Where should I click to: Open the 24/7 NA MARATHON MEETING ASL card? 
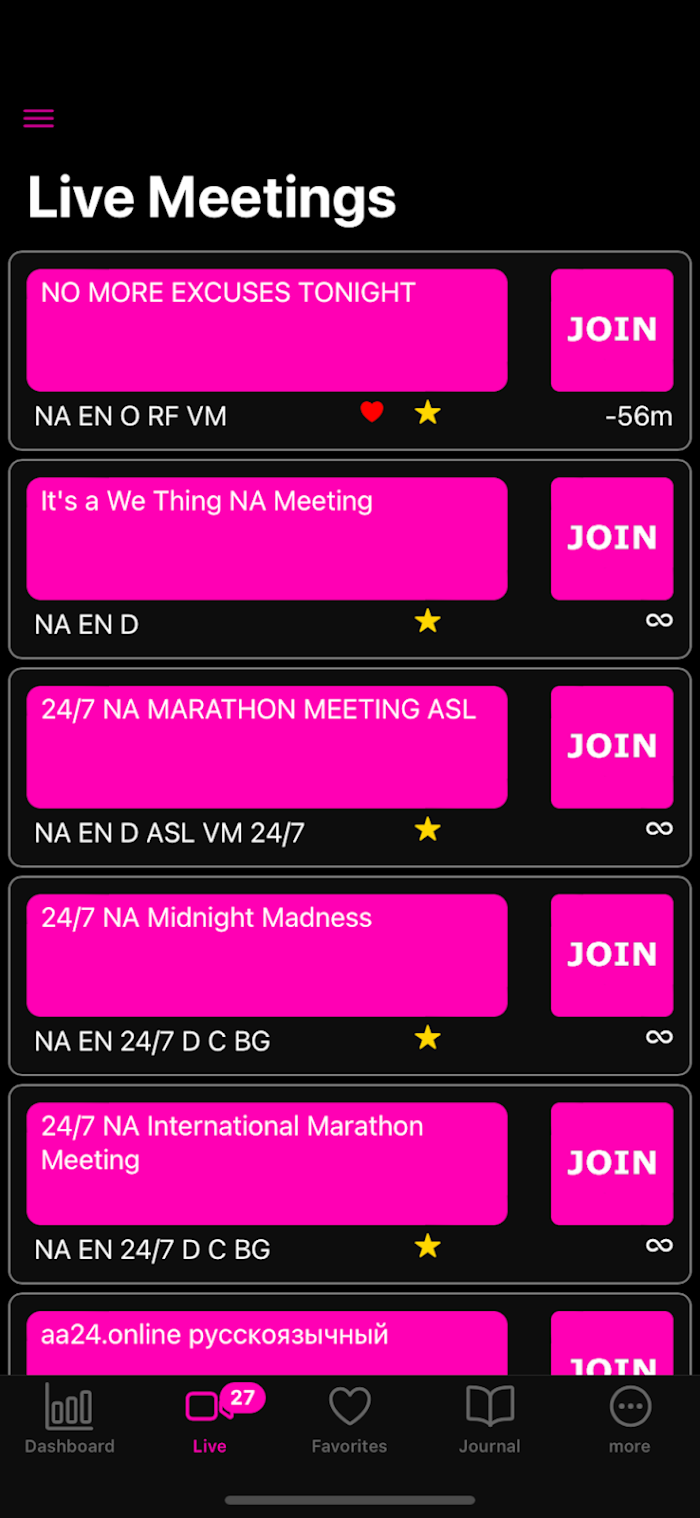[x=267, y=747]
